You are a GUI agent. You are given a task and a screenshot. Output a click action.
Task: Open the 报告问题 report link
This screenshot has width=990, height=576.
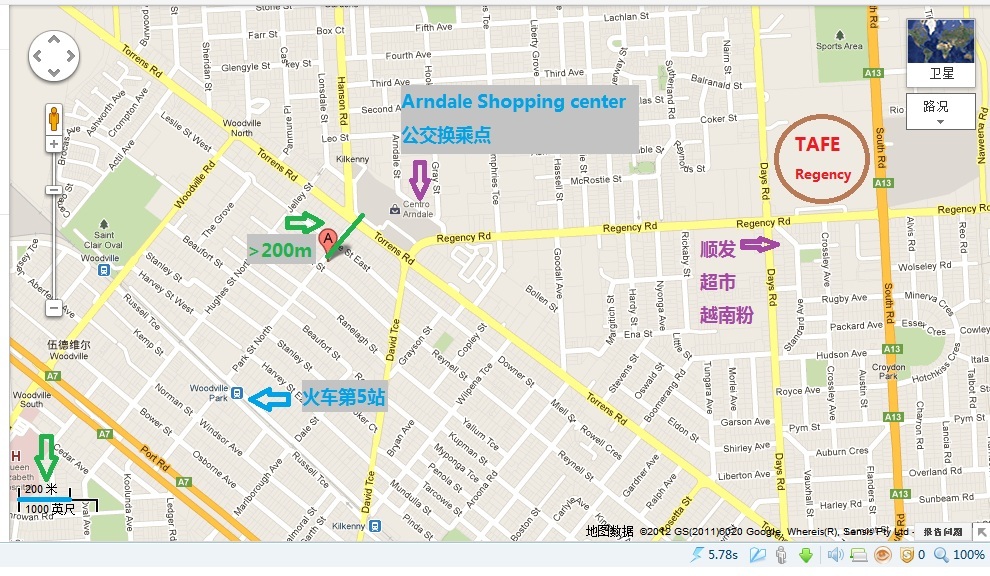(x=943, y=532)
